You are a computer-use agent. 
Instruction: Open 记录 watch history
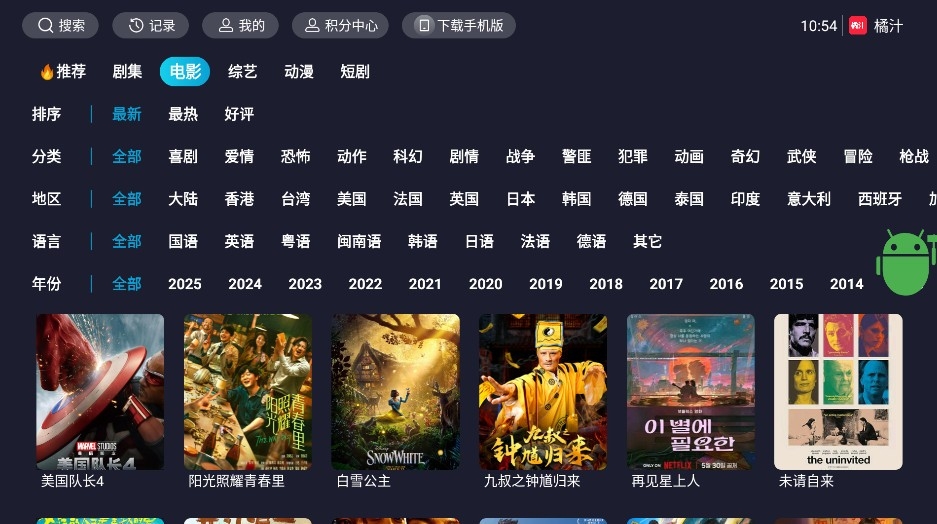pos(150,26)
